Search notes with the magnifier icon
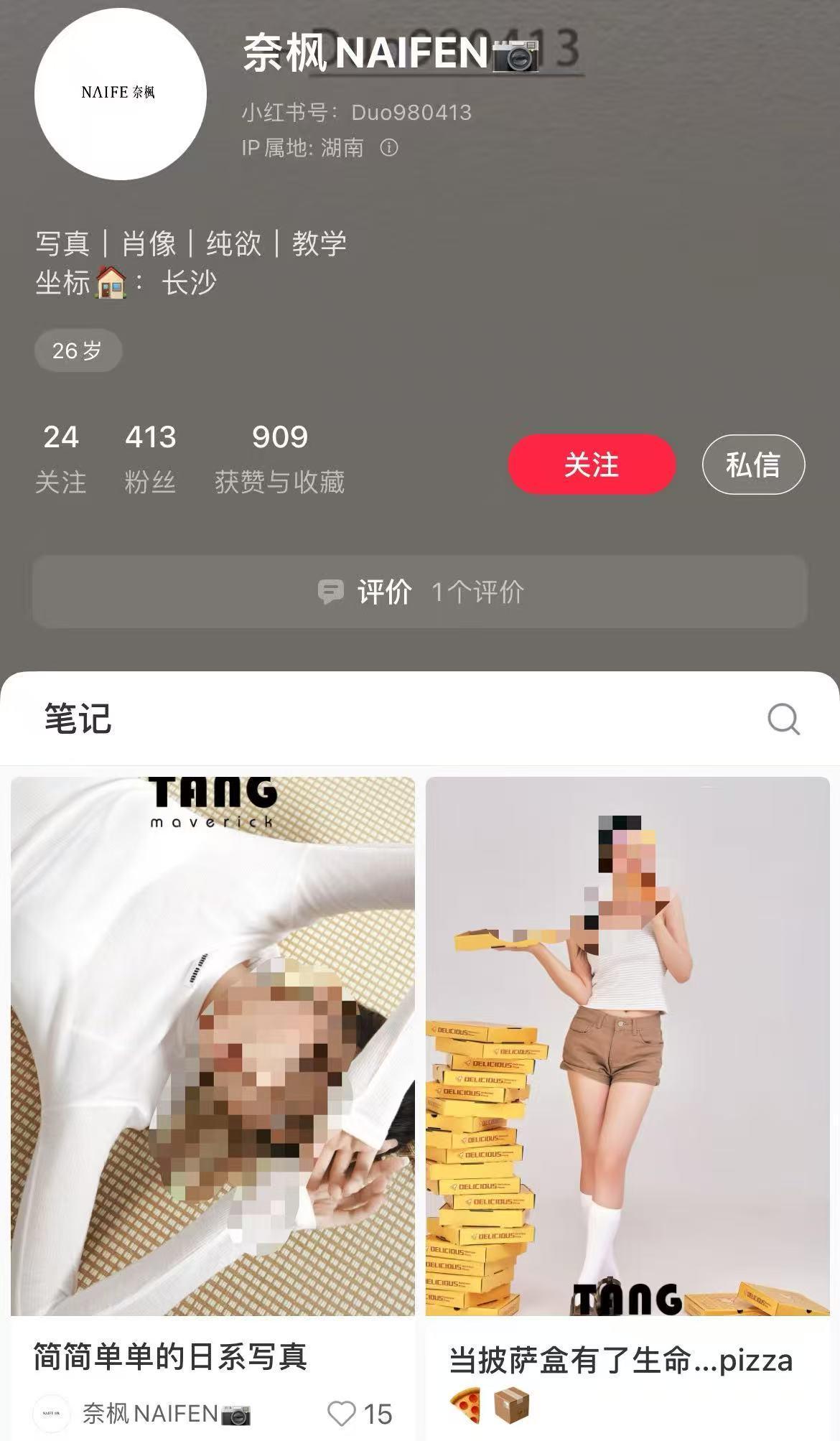Viewport: 840px width, 1441px height. point(783,719)
